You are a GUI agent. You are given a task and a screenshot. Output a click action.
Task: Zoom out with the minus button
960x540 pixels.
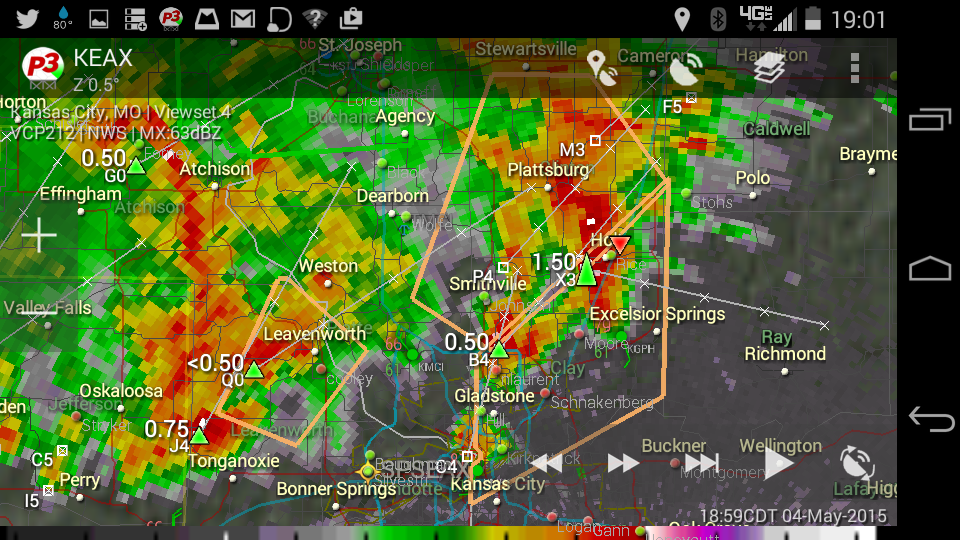(39, 312)
